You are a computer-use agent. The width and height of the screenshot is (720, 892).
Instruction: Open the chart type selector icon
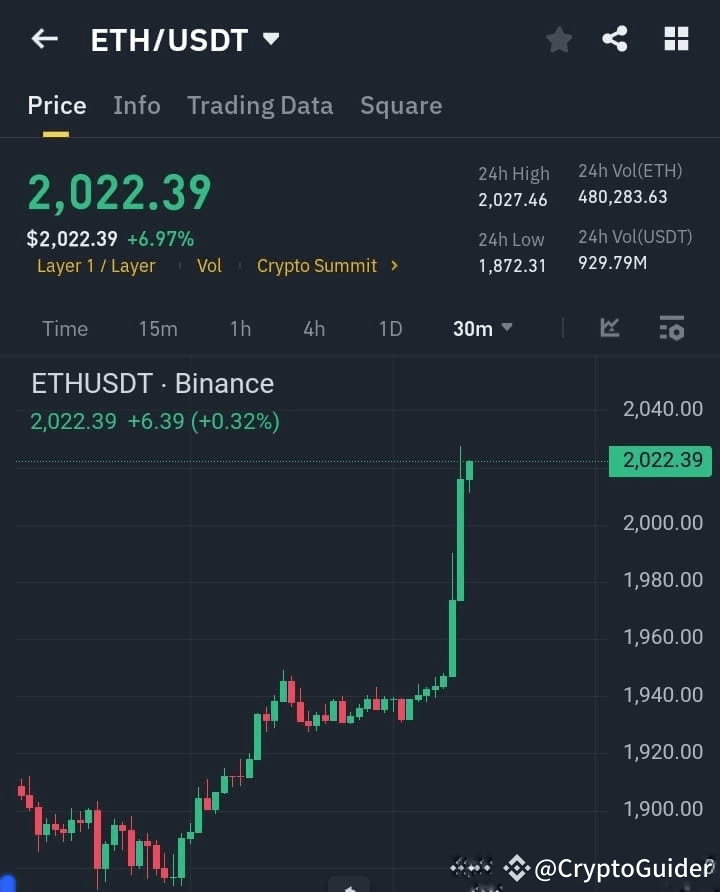coord(610,327)
